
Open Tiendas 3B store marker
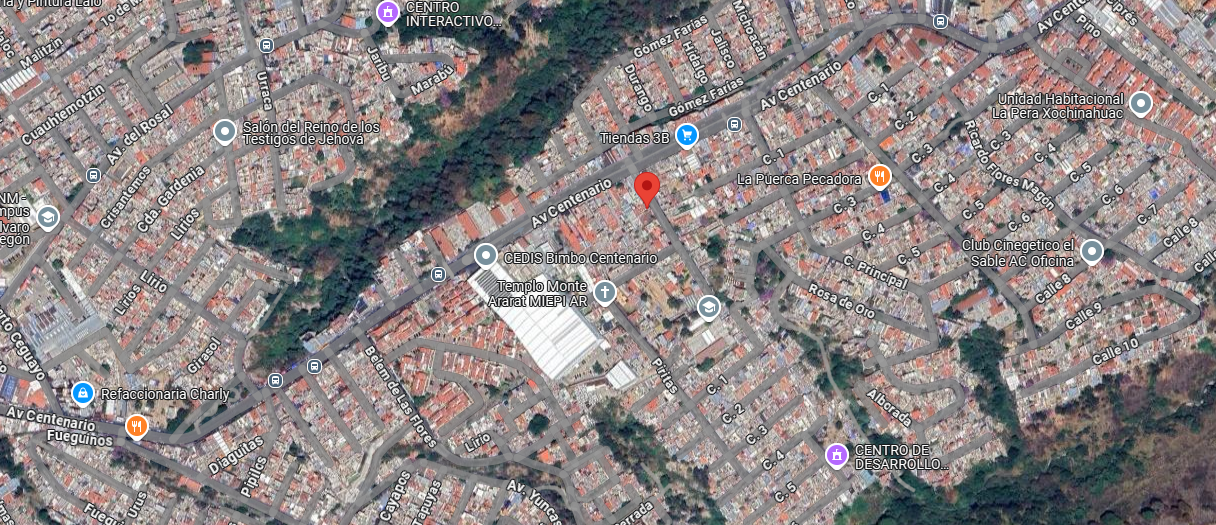[x=686, y=134]
